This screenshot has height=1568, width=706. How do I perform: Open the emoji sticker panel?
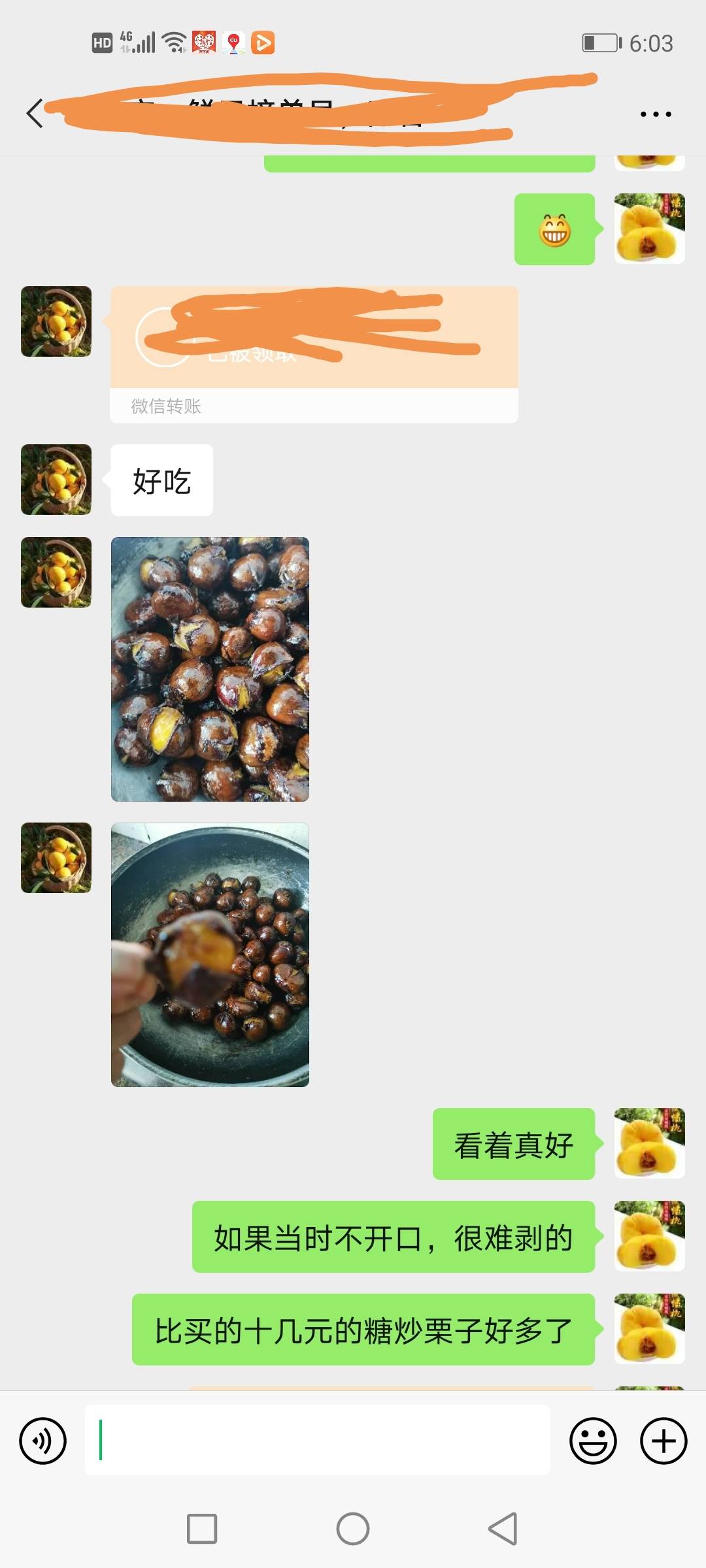[x=593, y=1441]
